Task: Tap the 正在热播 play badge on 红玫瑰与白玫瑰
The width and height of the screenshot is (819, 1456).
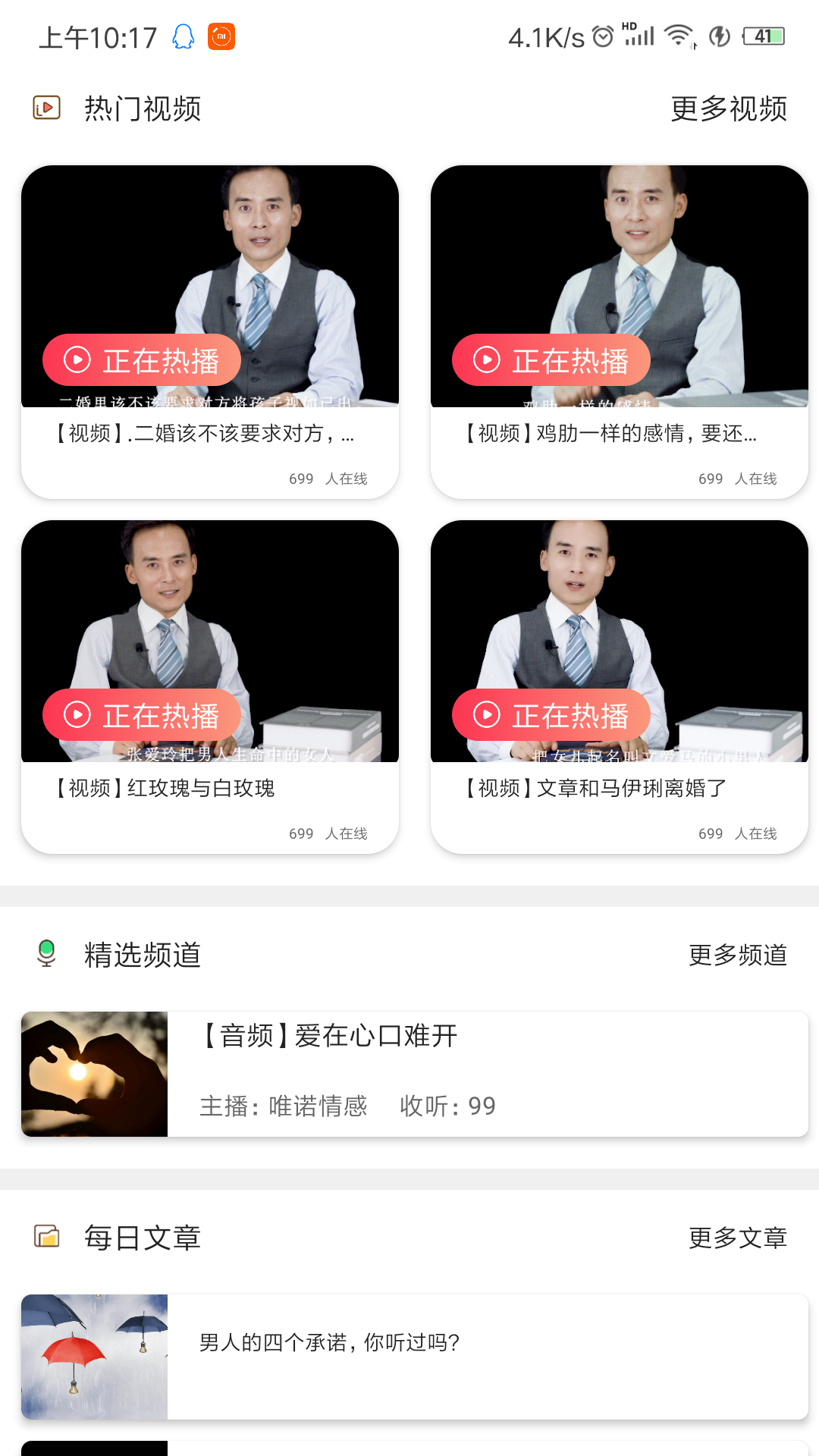Action: pyautogui.click(x=143, y=714)
